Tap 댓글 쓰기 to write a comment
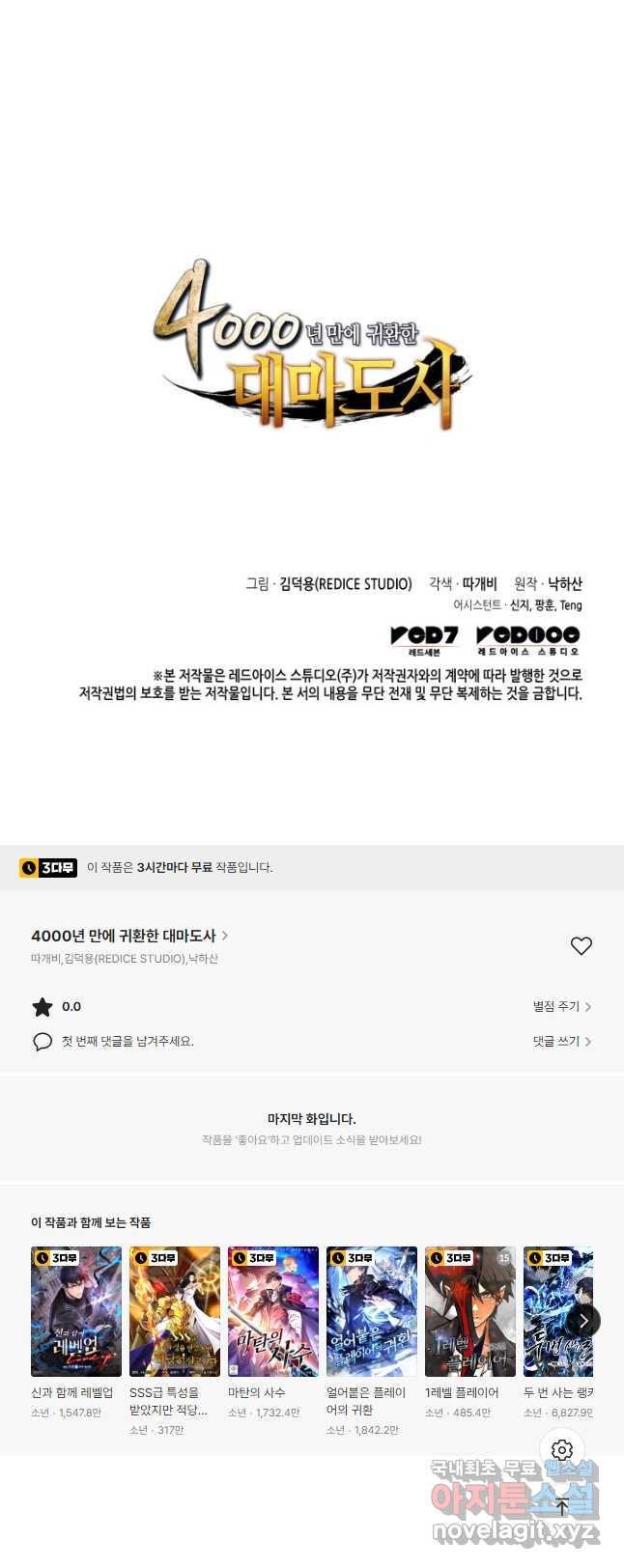The image size is (624, 1568). [561, 1041]
